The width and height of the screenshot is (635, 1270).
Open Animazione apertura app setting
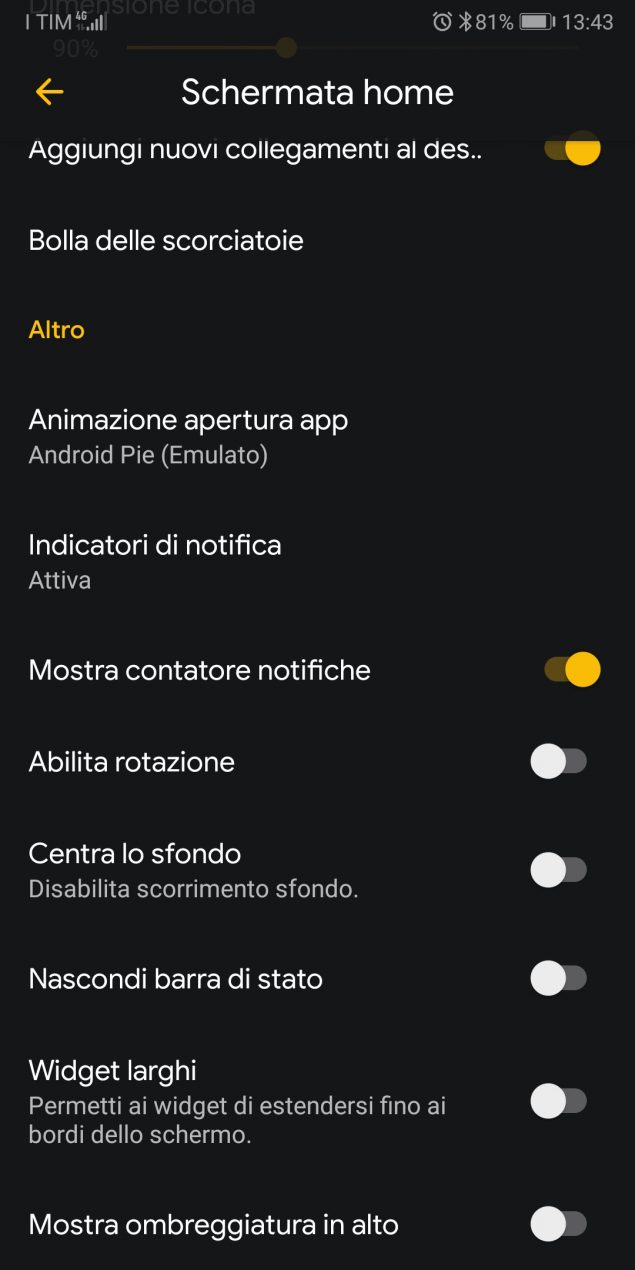(x=317, y=437)
